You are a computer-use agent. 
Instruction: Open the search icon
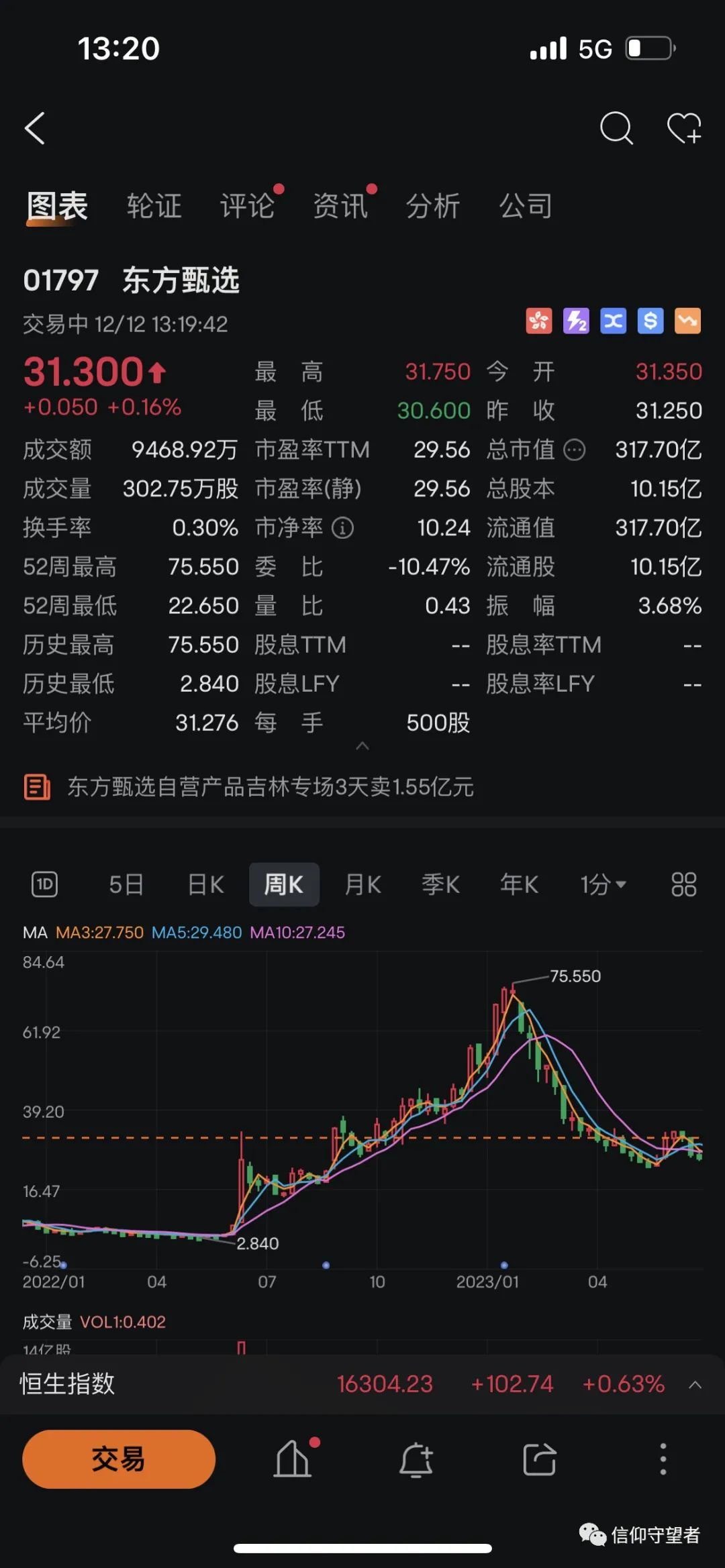(616, 128)
